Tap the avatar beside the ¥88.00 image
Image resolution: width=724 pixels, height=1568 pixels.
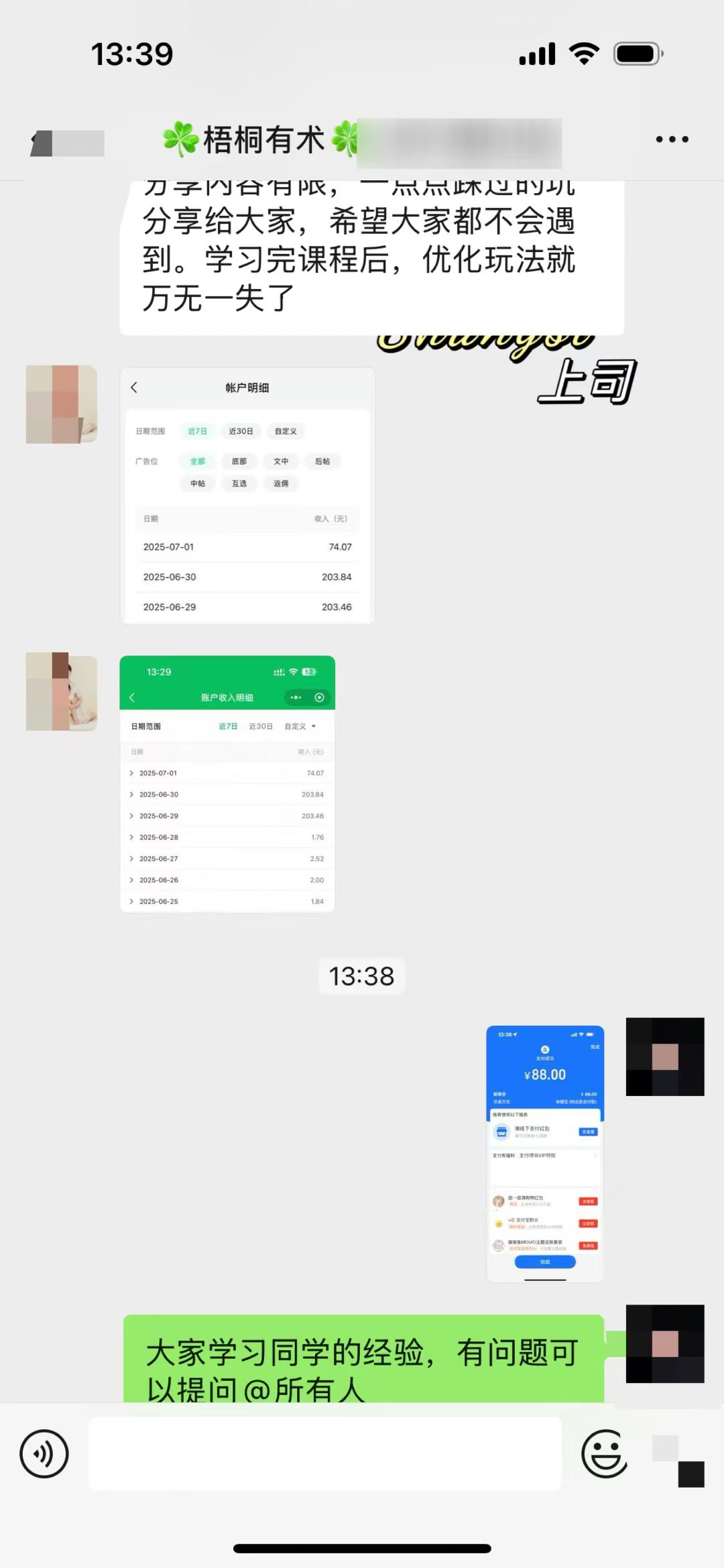(664, 1057)
